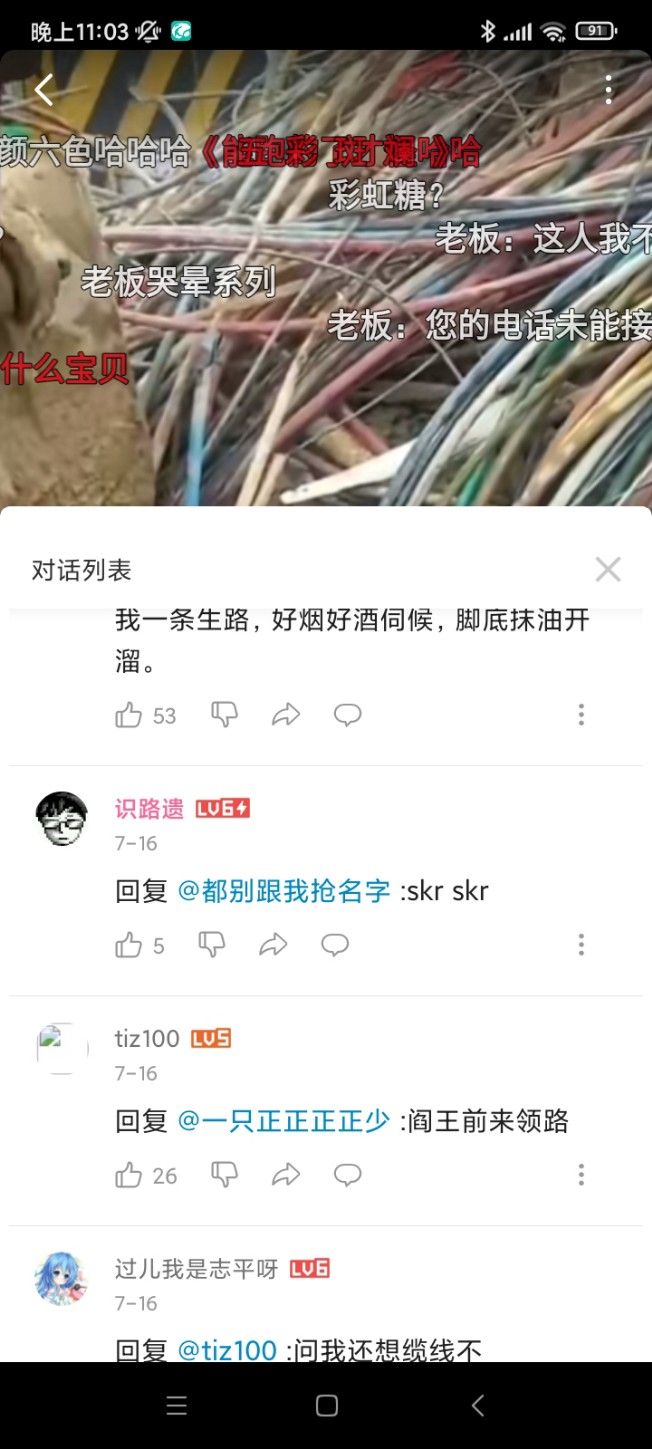
Task: Dislike the comment with 53 likes
Action: point(224,714)
